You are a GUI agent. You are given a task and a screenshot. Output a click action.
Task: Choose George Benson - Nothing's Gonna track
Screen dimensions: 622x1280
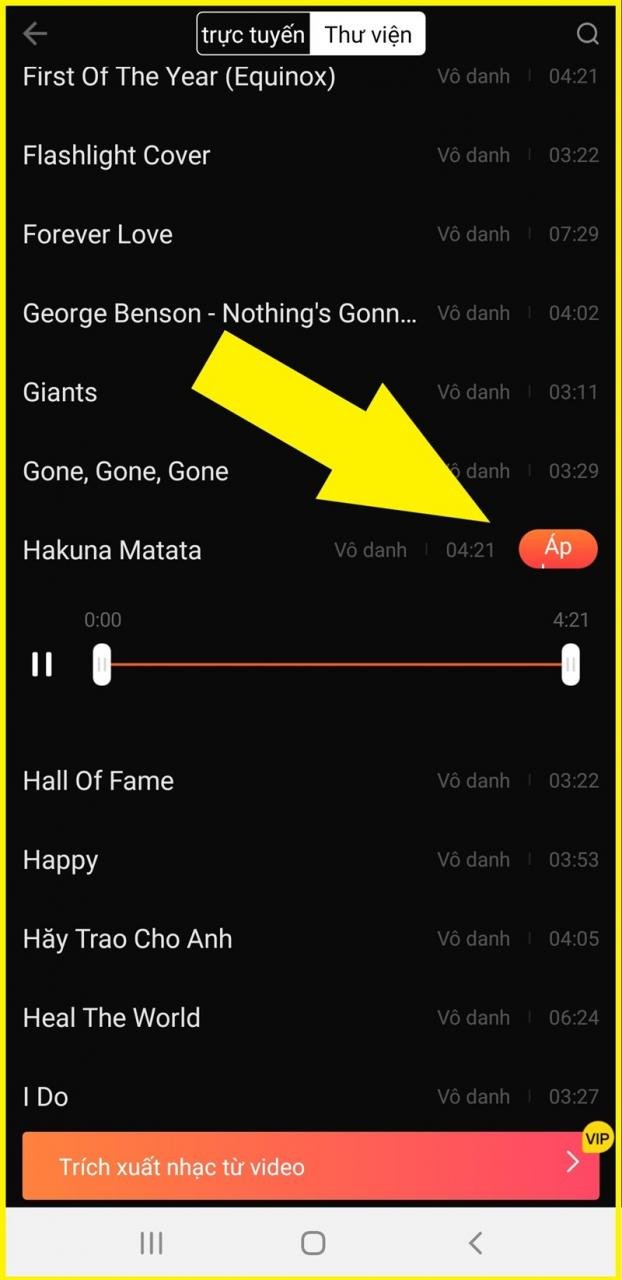tap(220, 313)
